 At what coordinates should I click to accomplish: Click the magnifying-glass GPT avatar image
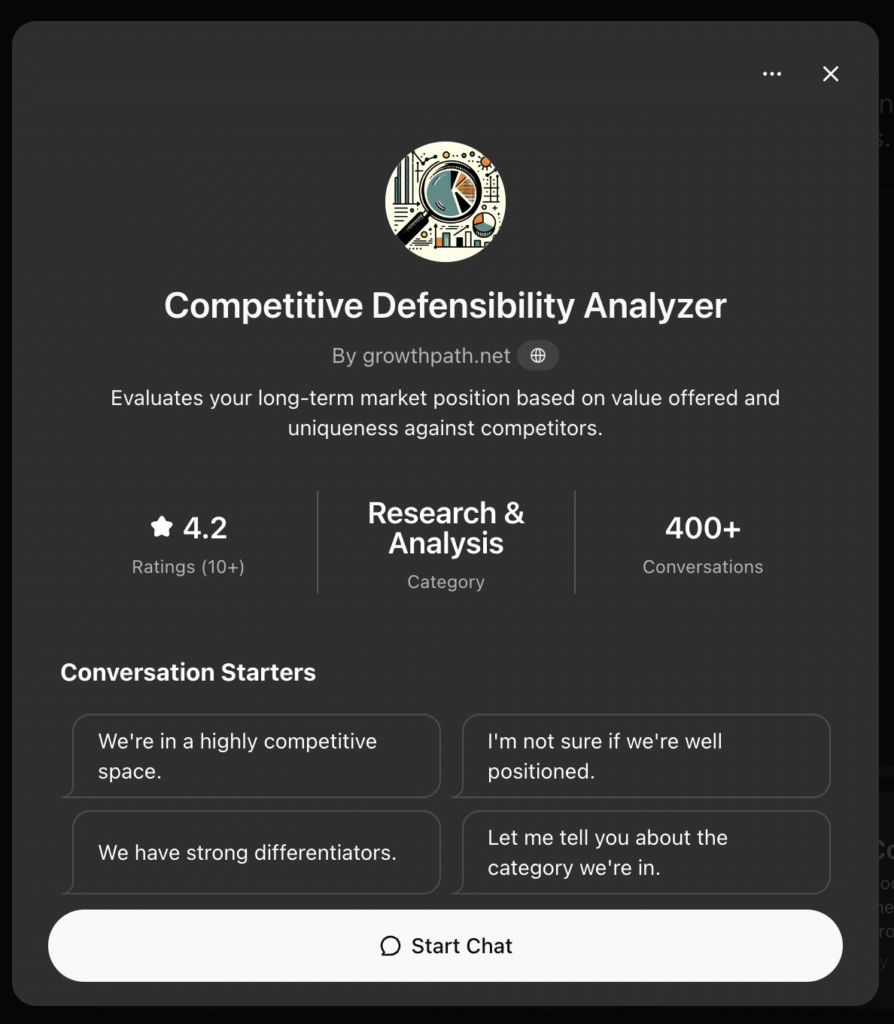click(446, 201)
